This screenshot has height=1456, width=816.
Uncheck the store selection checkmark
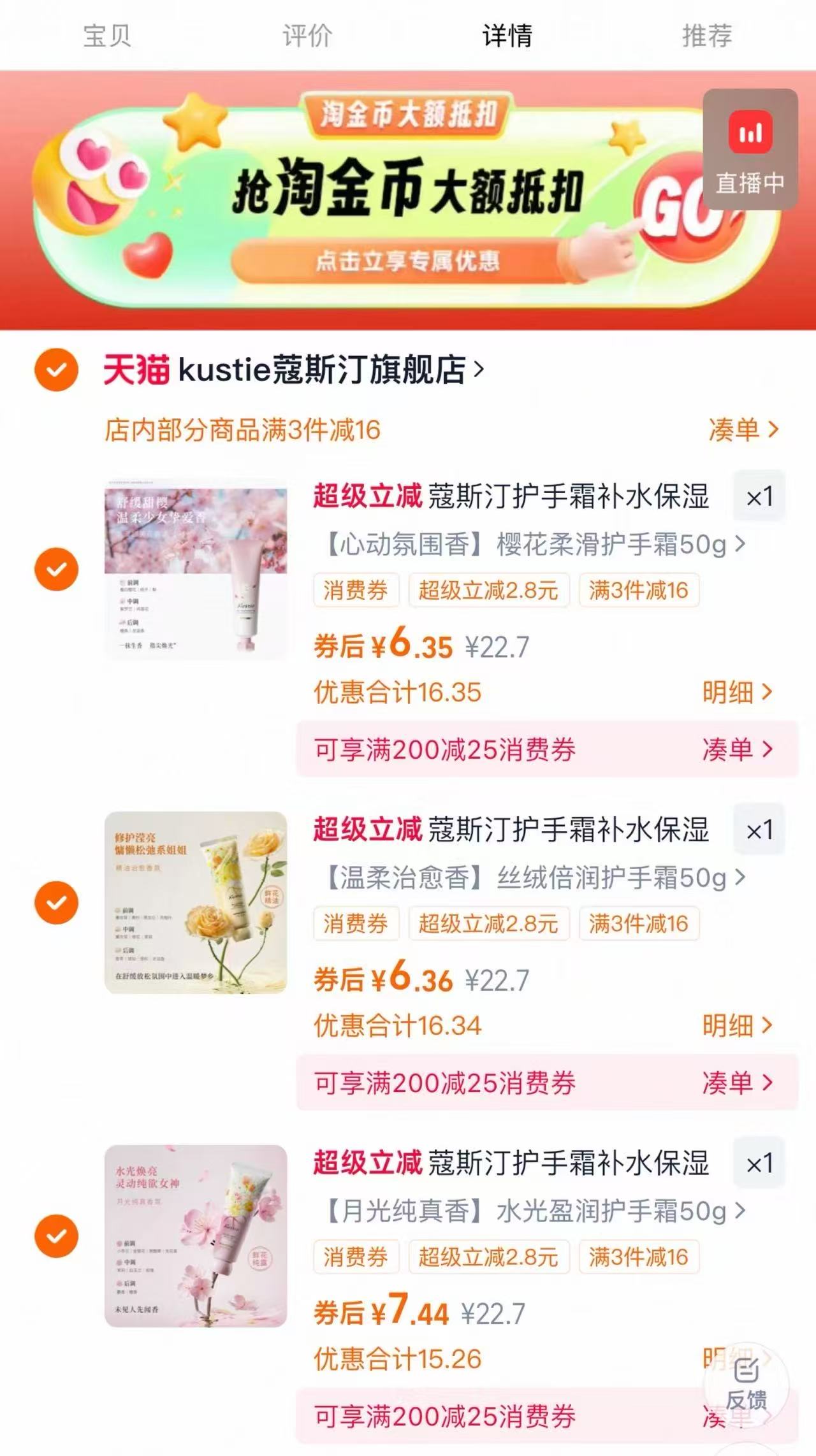57,371
